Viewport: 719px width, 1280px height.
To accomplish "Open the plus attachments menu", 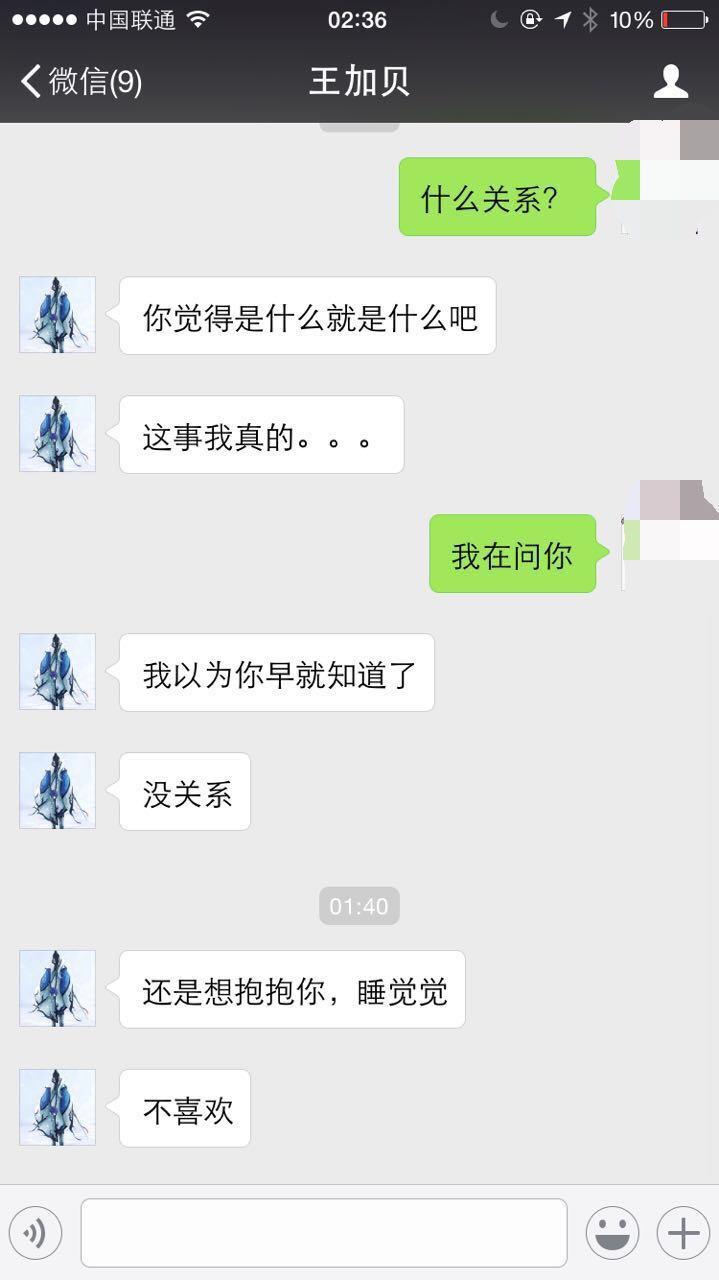I will point(683,1233).
